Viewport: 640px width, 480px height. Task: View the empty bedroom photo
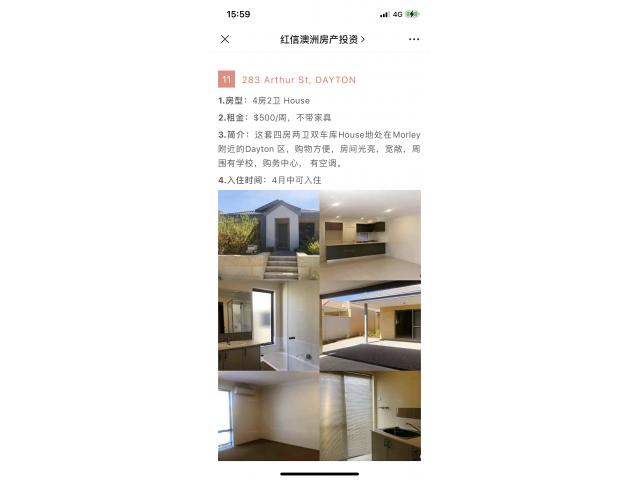(x=268, y=416)
